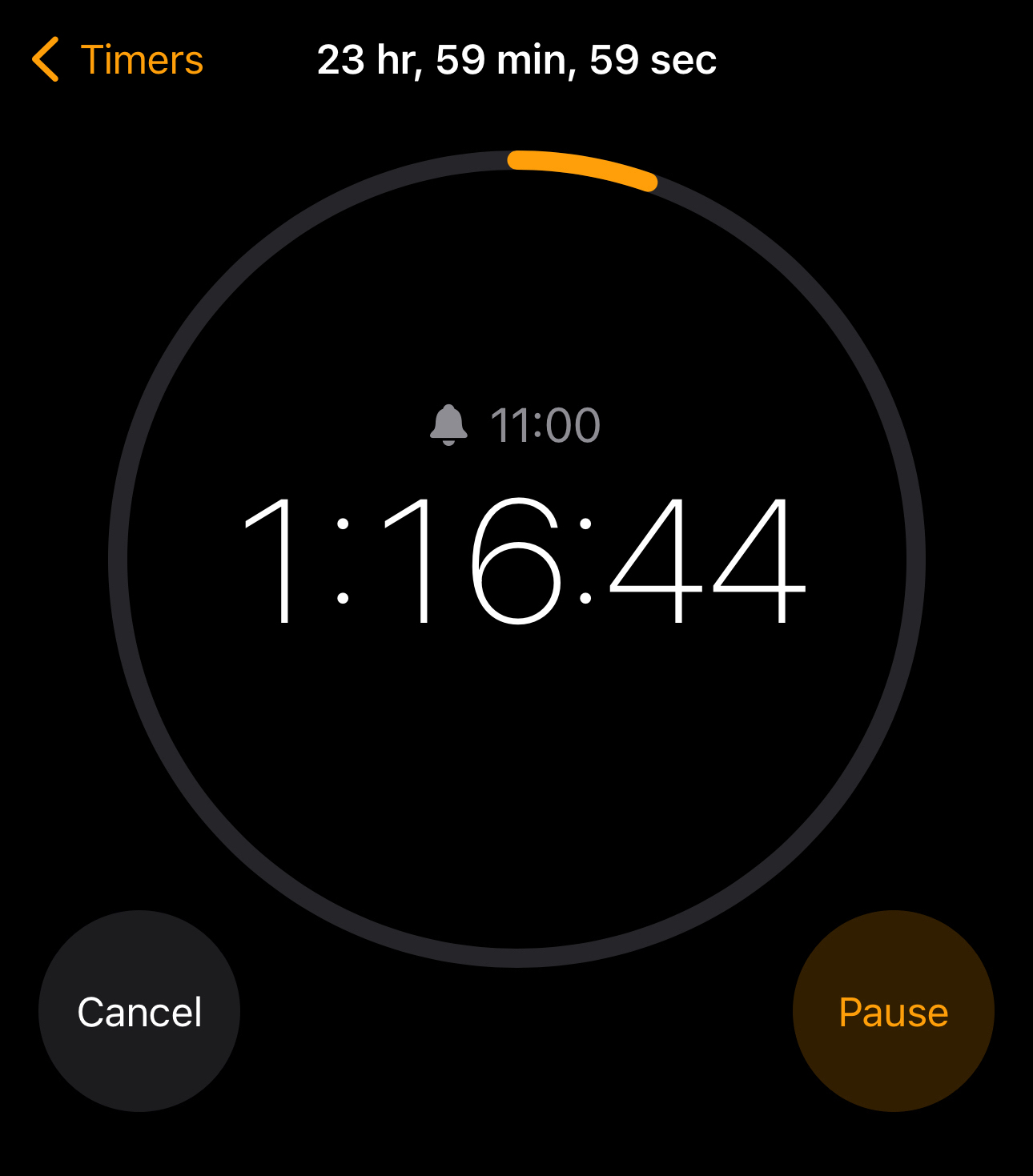Go back to the Timers list

click(119, 60)
